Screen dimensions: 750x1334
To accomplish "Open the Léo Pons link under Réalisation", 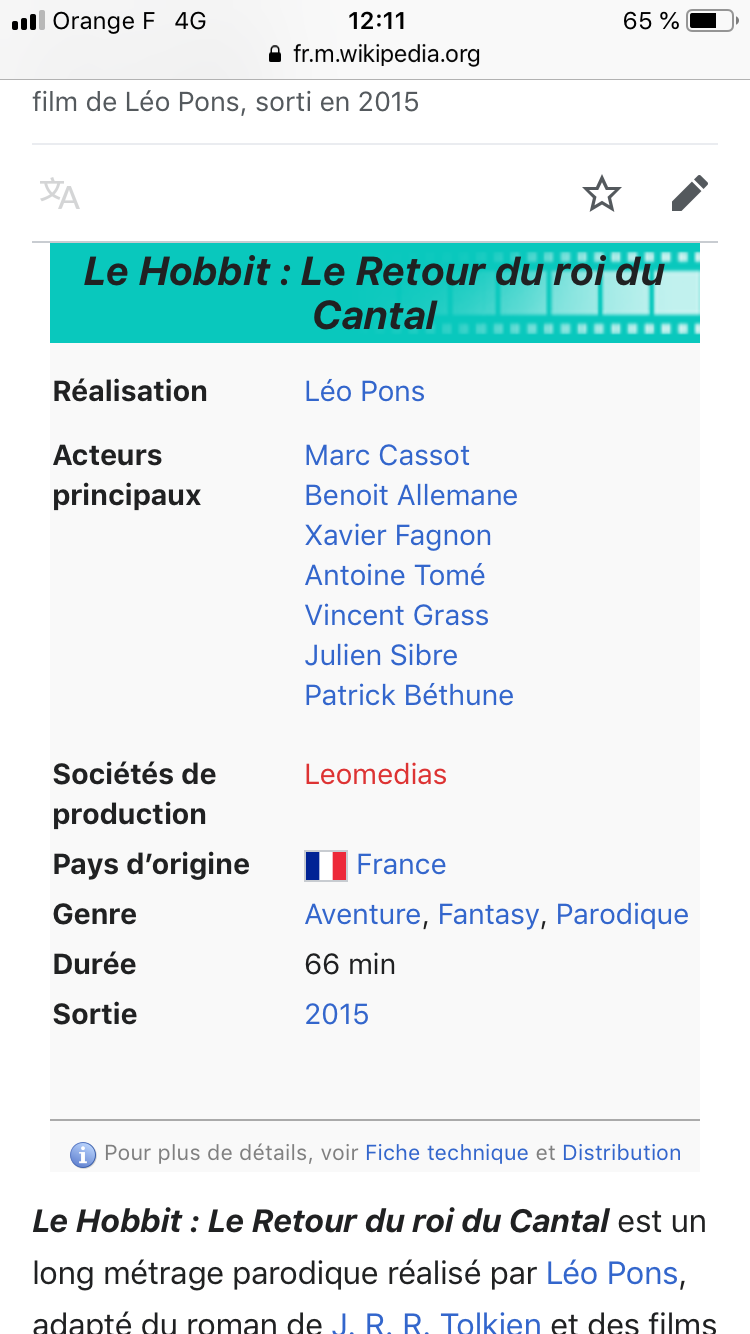I will [x=364, y=391].
